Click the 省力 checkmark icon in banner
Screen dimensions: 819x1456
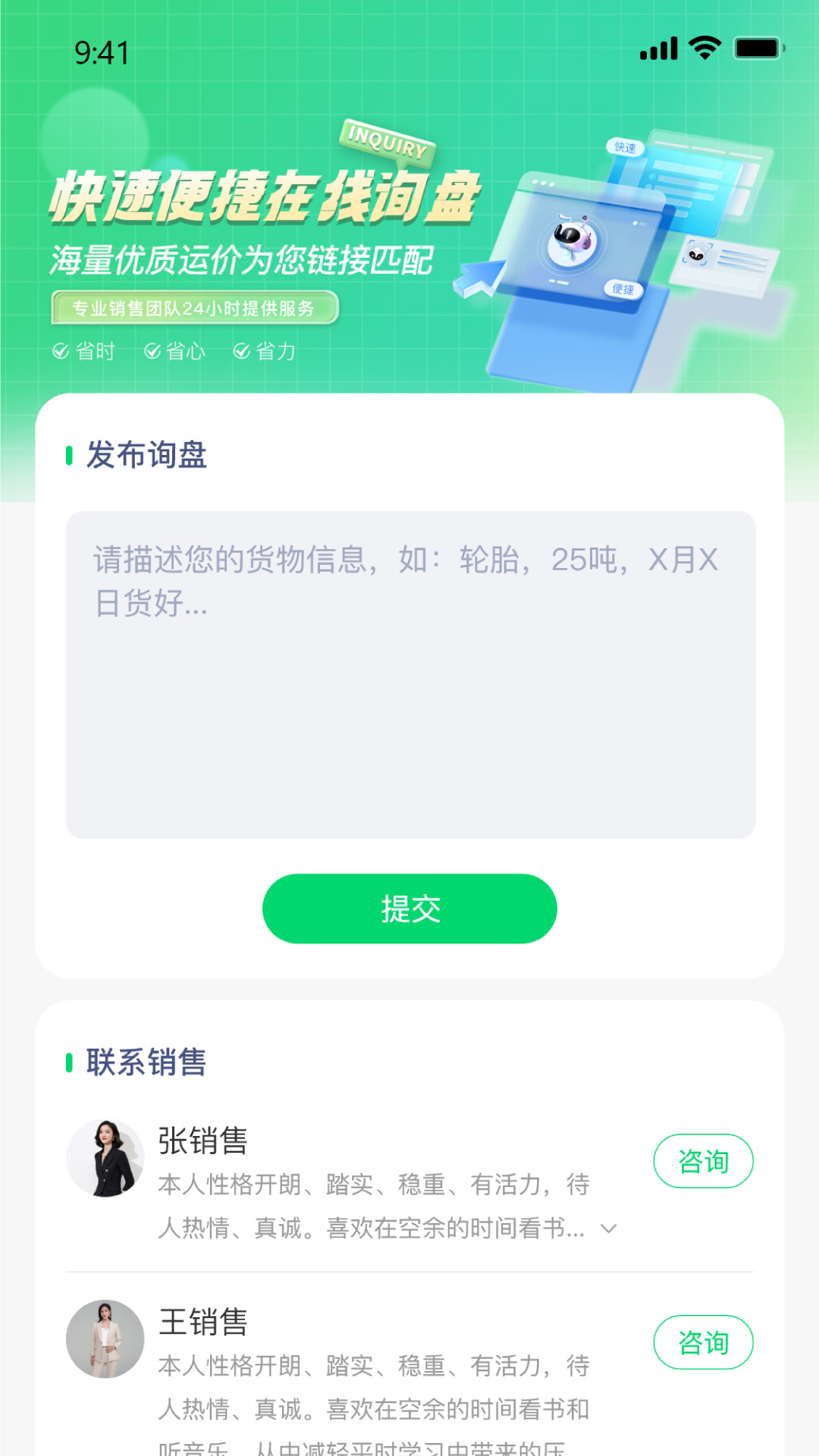(x=242, y=351)
